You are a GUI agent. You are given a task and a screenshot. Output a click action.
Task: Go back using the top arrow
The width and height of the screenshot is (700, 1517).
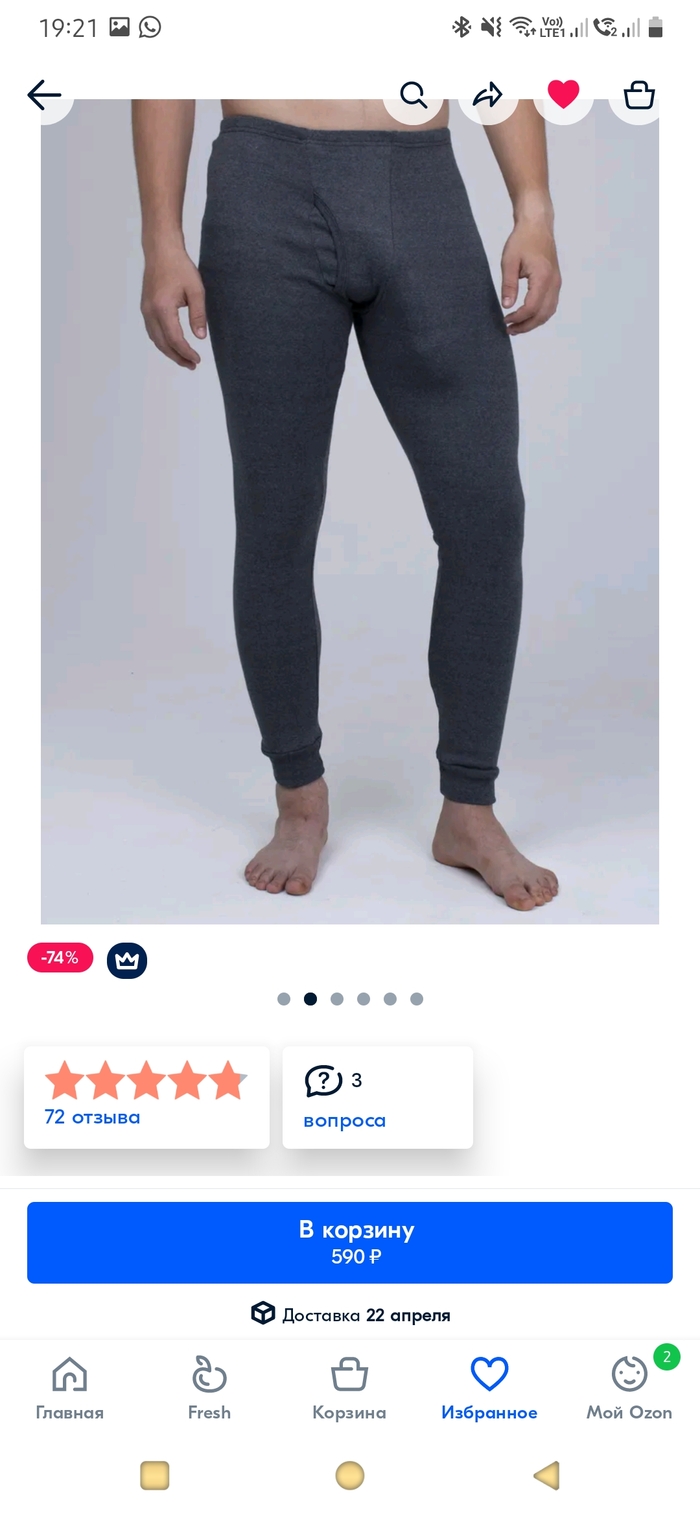click(x=44, y=95)
